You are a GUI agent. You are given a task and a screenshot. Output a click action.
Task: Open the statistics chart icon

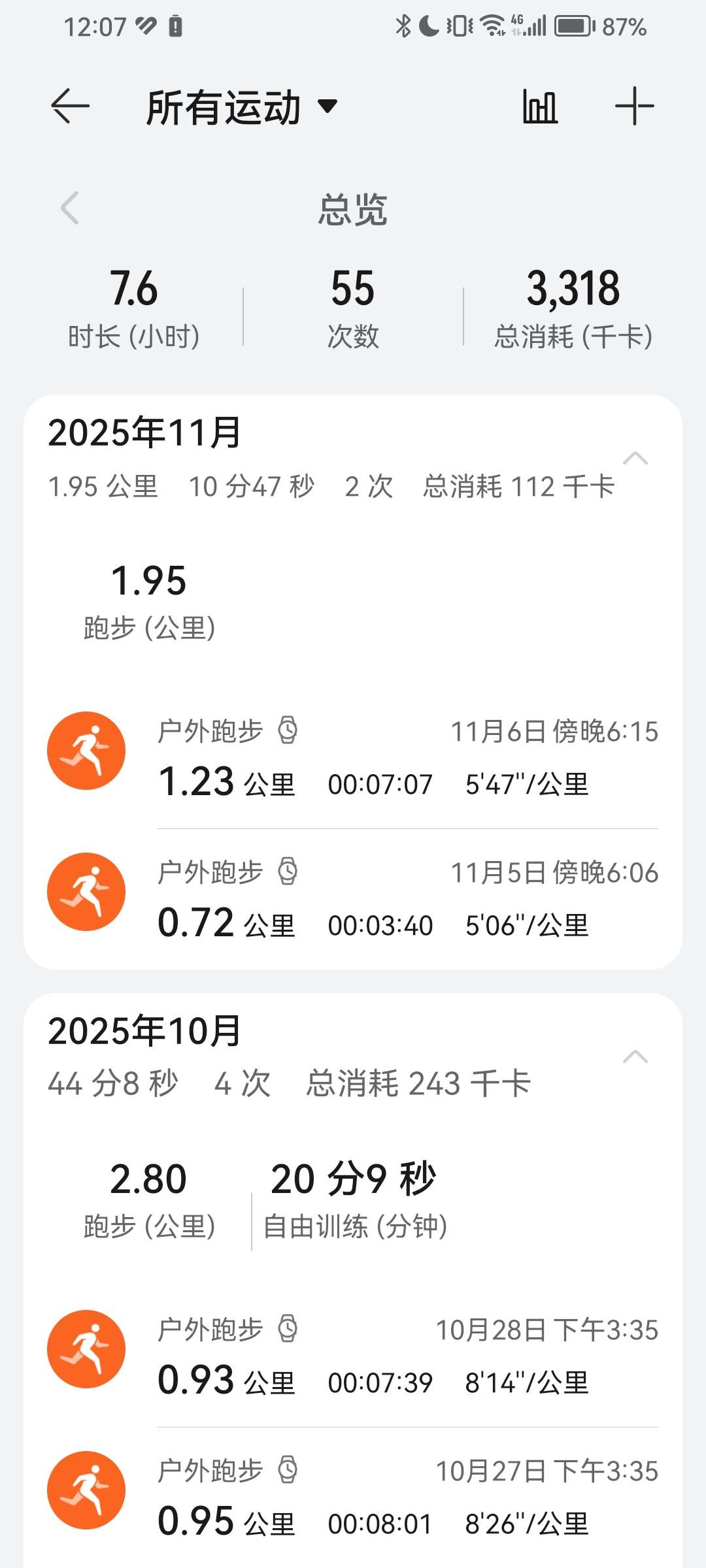tap(540, 107)
